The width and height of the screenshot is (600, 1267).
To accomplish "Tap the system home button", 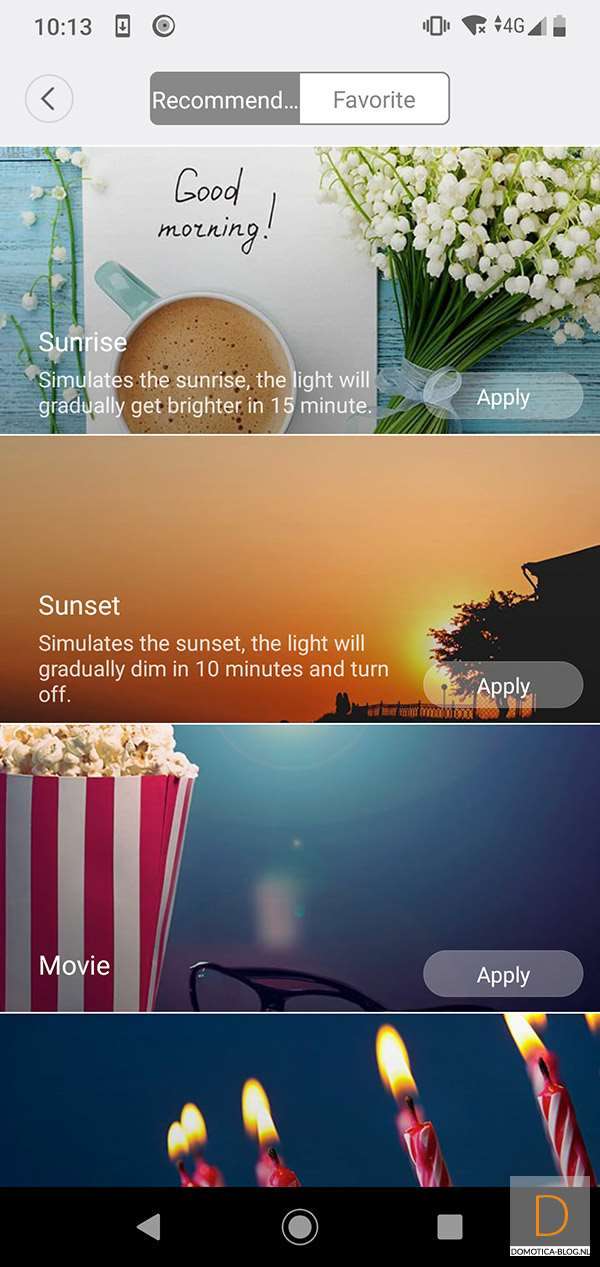I will click(299, 1226).
